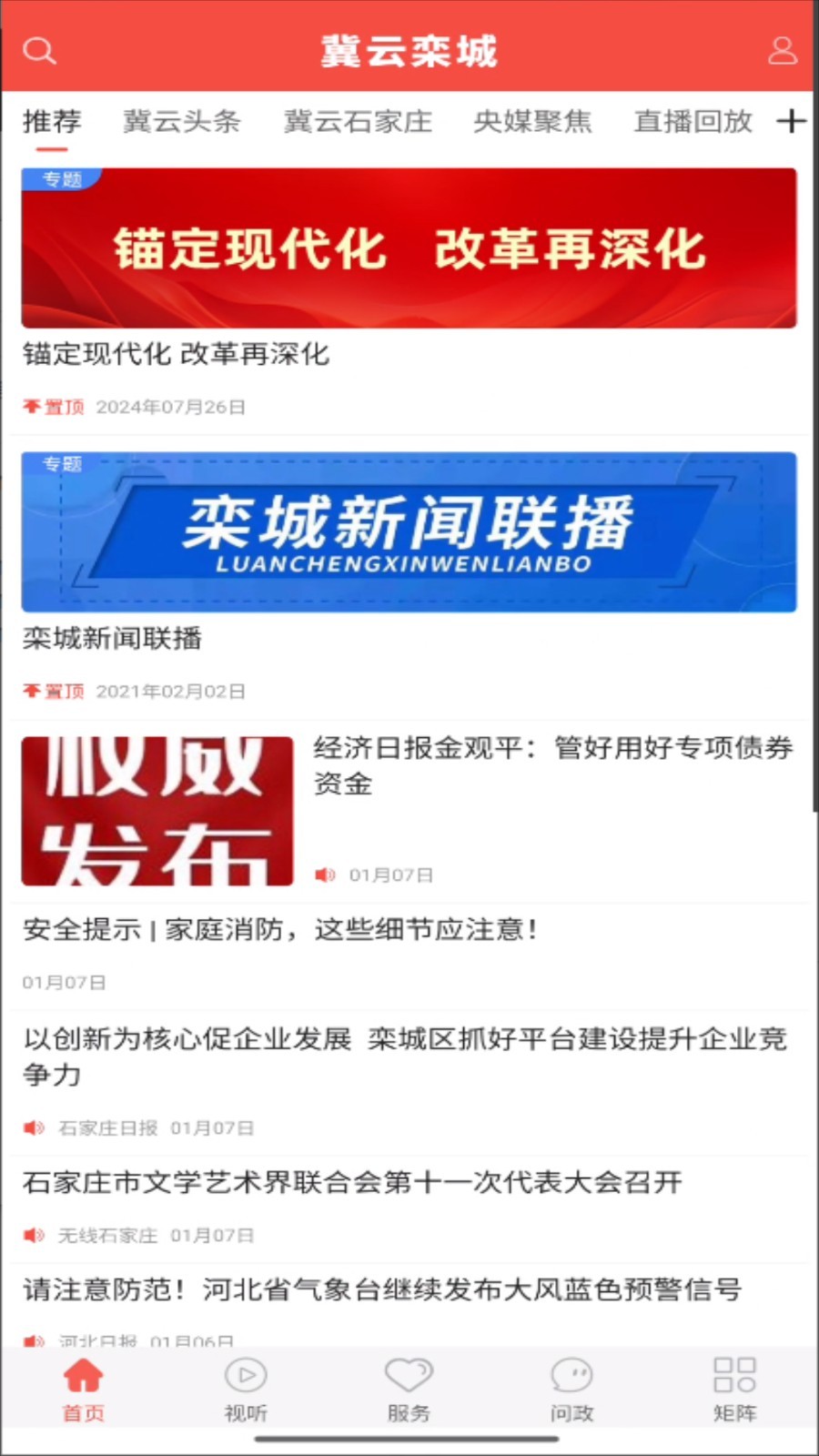Tap the 权威发布 thumbnail image
This screenshot has height=1456, width=819.
click(155, 810)
